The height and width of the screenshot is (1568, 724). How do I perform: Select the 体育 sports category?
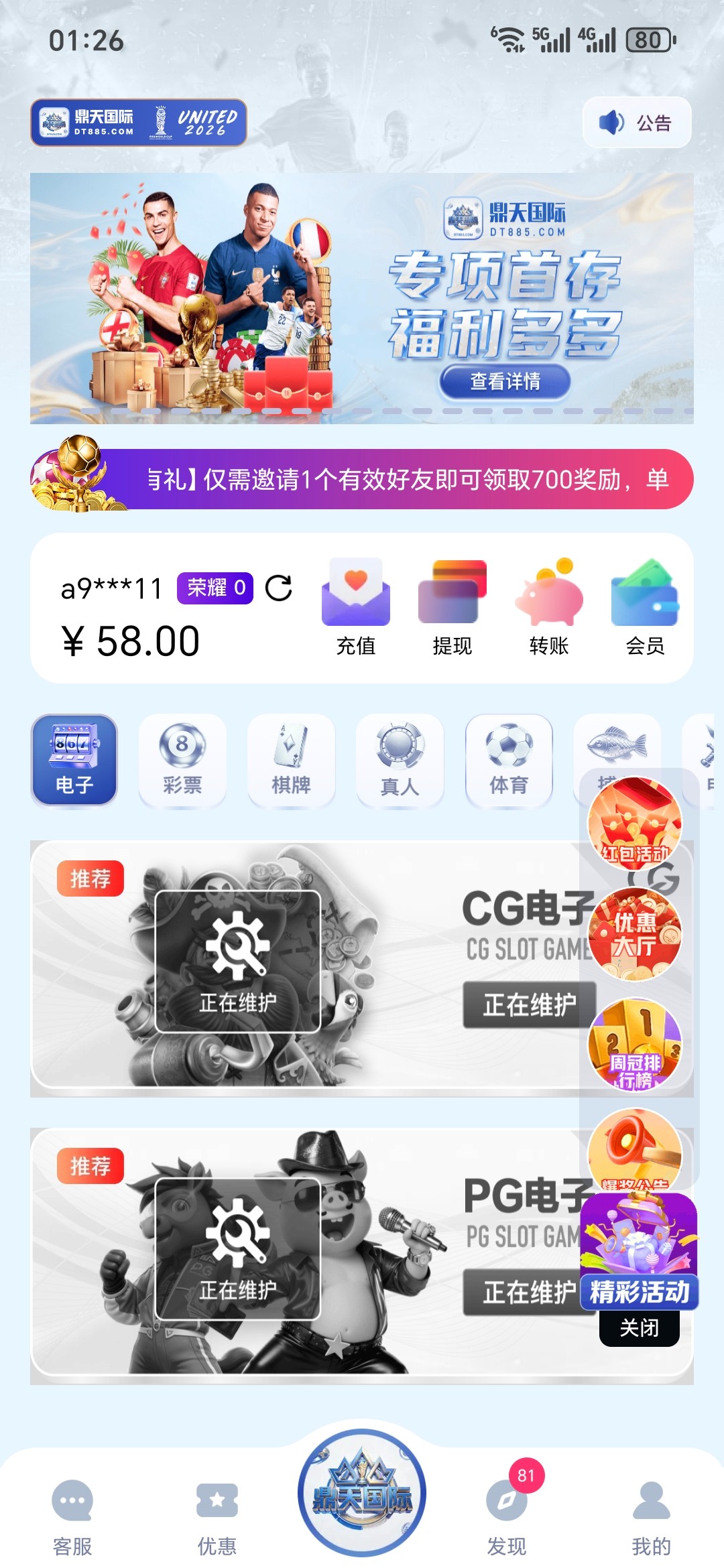coord(508,760)
